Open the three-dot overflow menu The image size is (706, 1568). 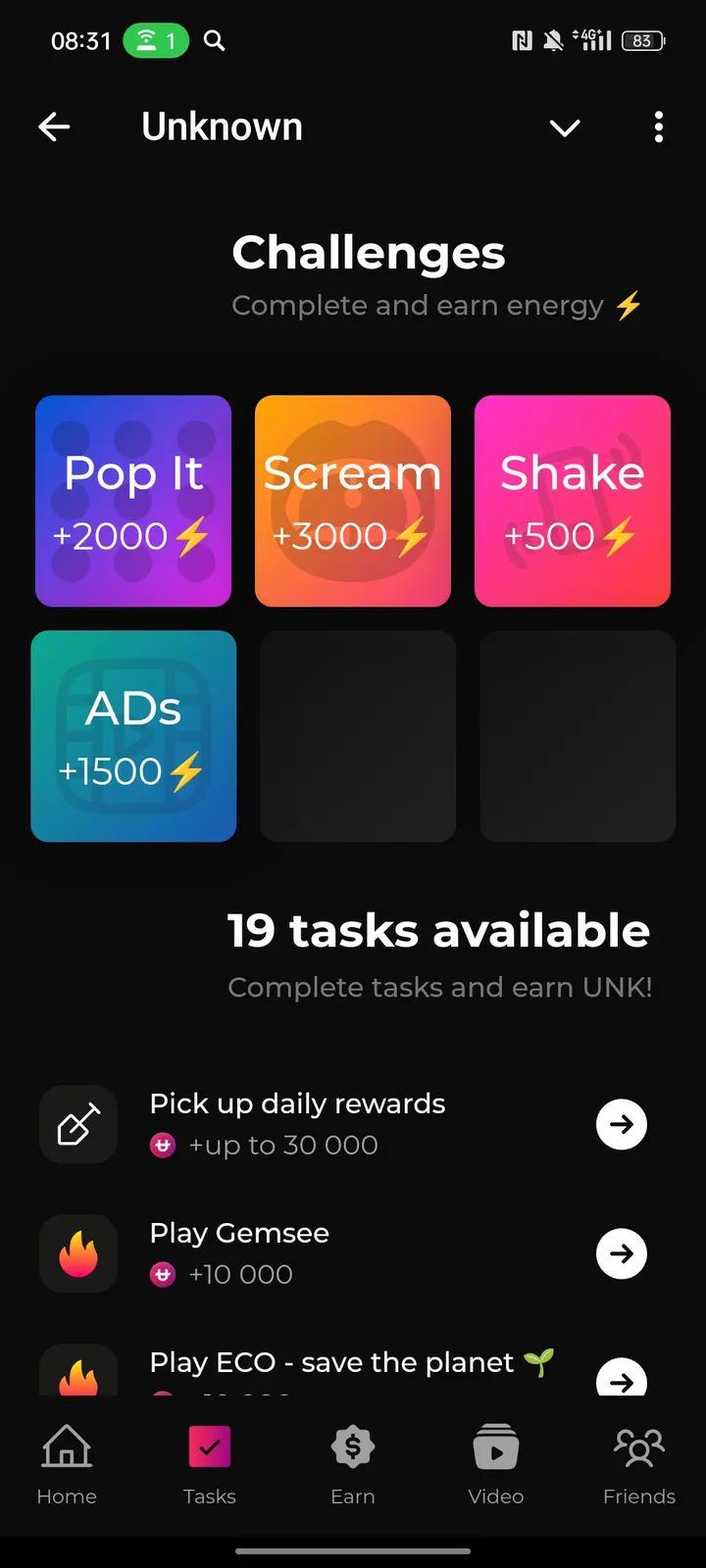[x=659, y=127]
